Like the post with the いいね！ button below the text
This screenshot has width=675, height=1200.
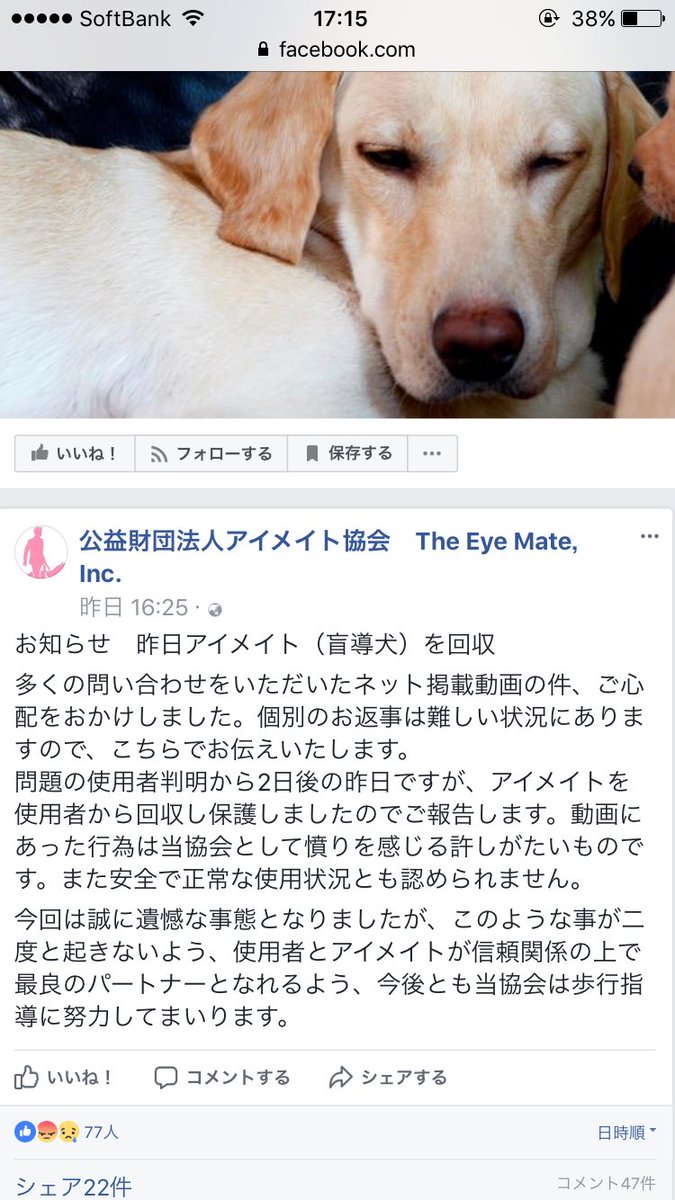click(64, 1077)
